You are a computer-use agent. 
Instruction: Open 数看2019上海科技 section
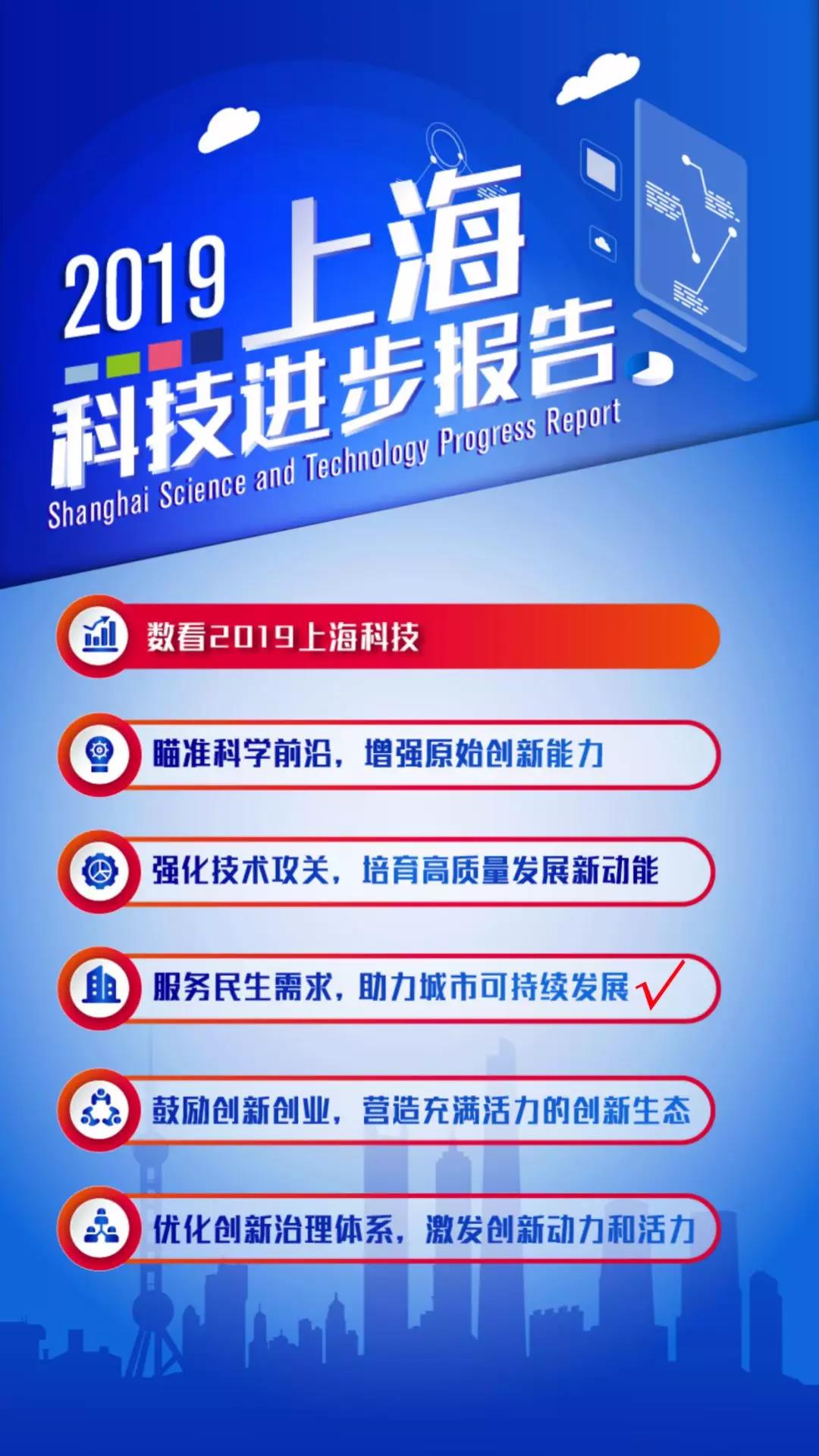pyautogui.click(x=388, y=636)
